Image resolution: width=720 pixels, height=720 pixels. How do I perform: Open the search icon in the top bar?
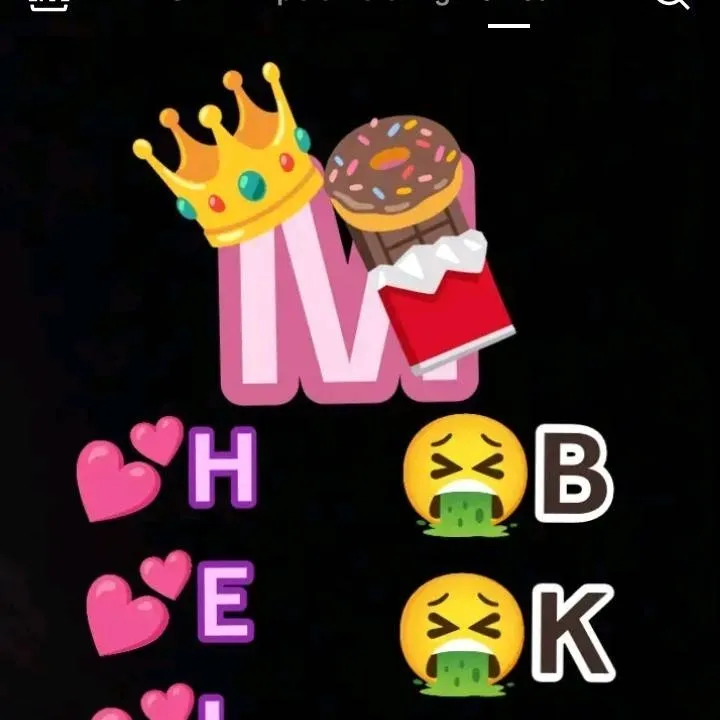(x=672, y=3)
